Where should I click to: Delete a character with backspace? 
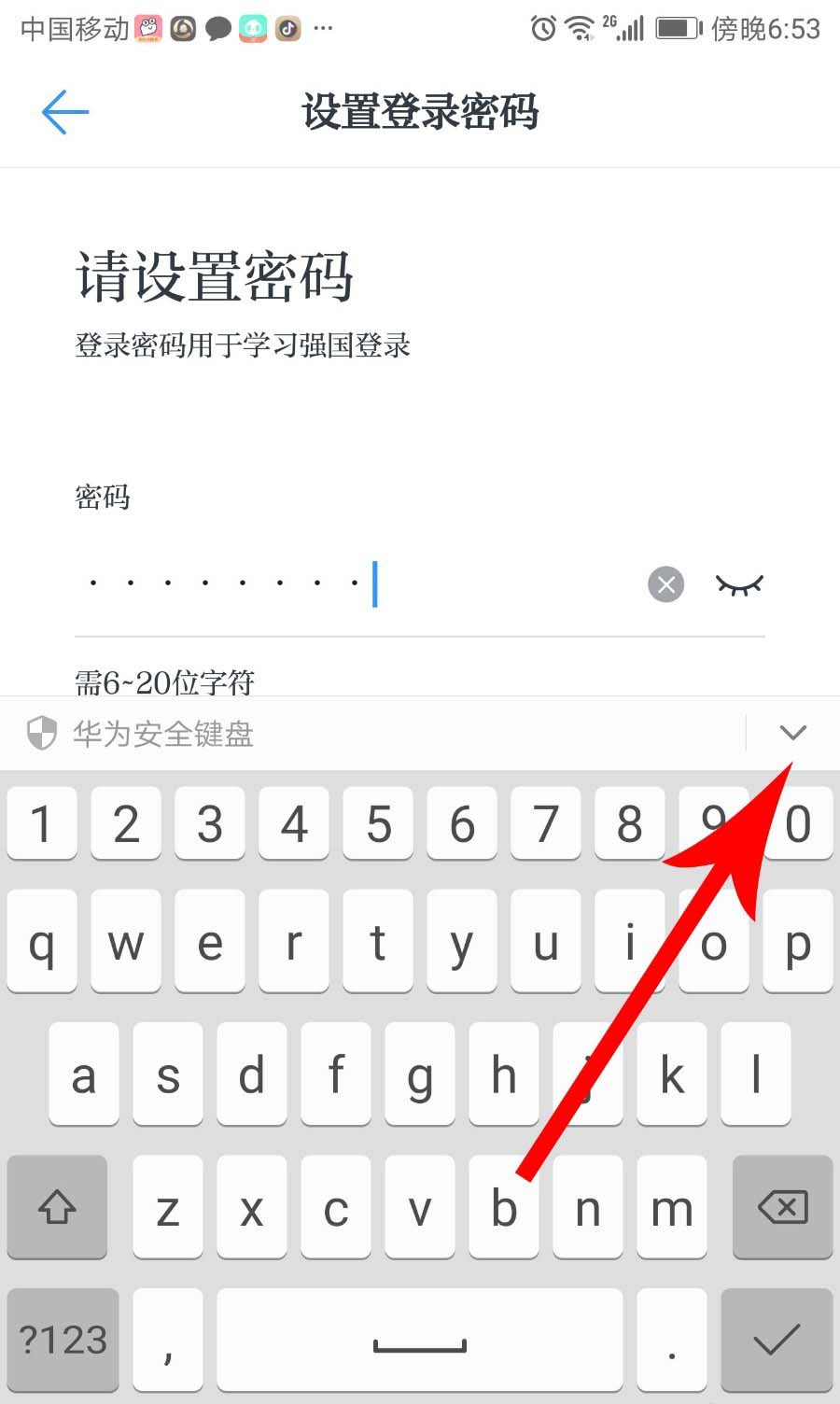point(782,1207)
